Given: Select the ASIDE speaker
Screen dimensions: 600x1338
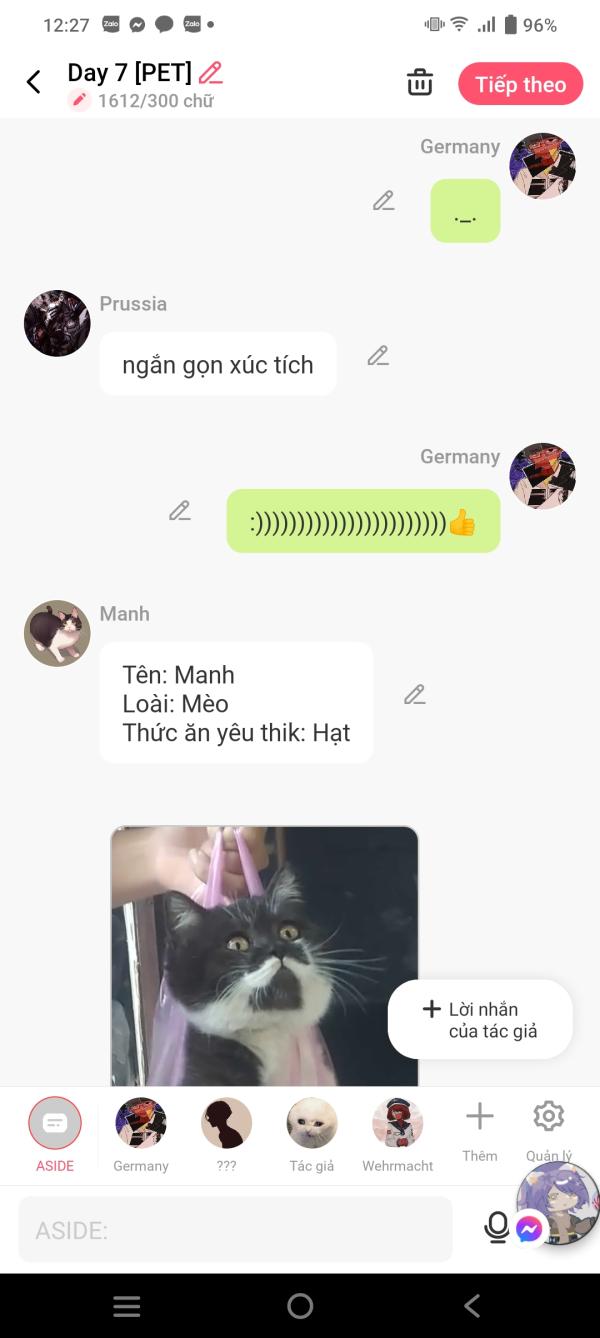Looking at the screenshot, I should click(x=55, y=1134).
